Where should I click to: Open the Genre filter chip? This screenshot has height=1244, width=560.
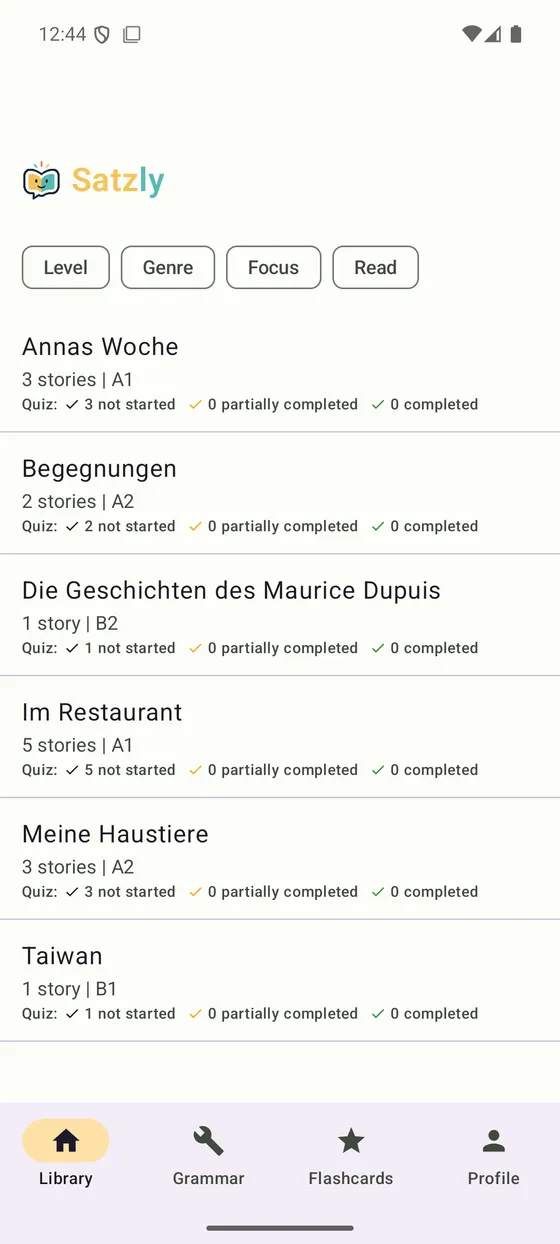(168, 267)
